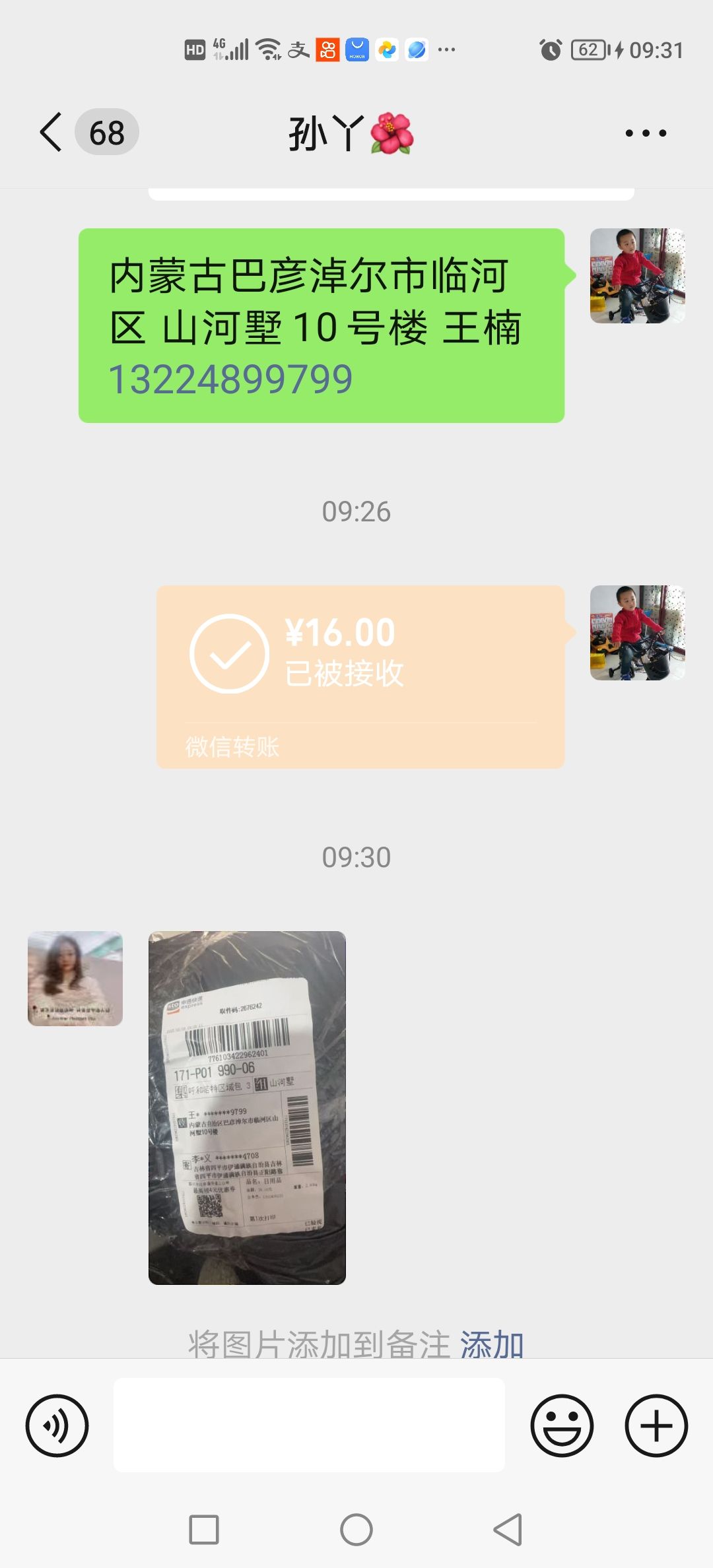Switch to voice message input
The width and height of the screenshot is (713, 1568).
click(x=57, y=1425)
